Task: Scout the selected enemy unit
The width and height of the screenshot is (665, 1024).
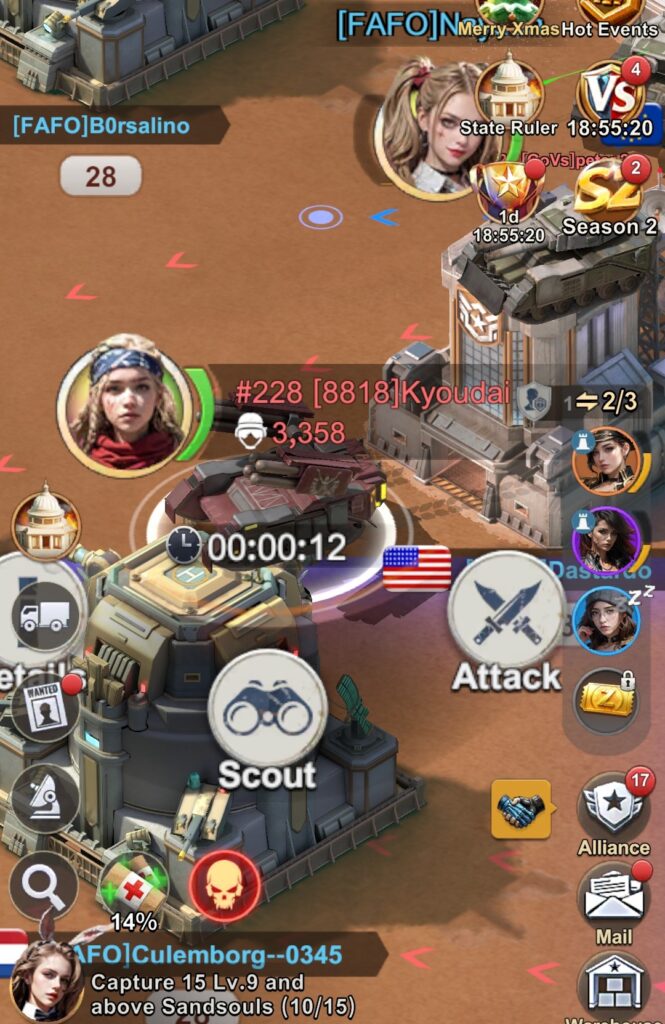Action: (267, 710)
